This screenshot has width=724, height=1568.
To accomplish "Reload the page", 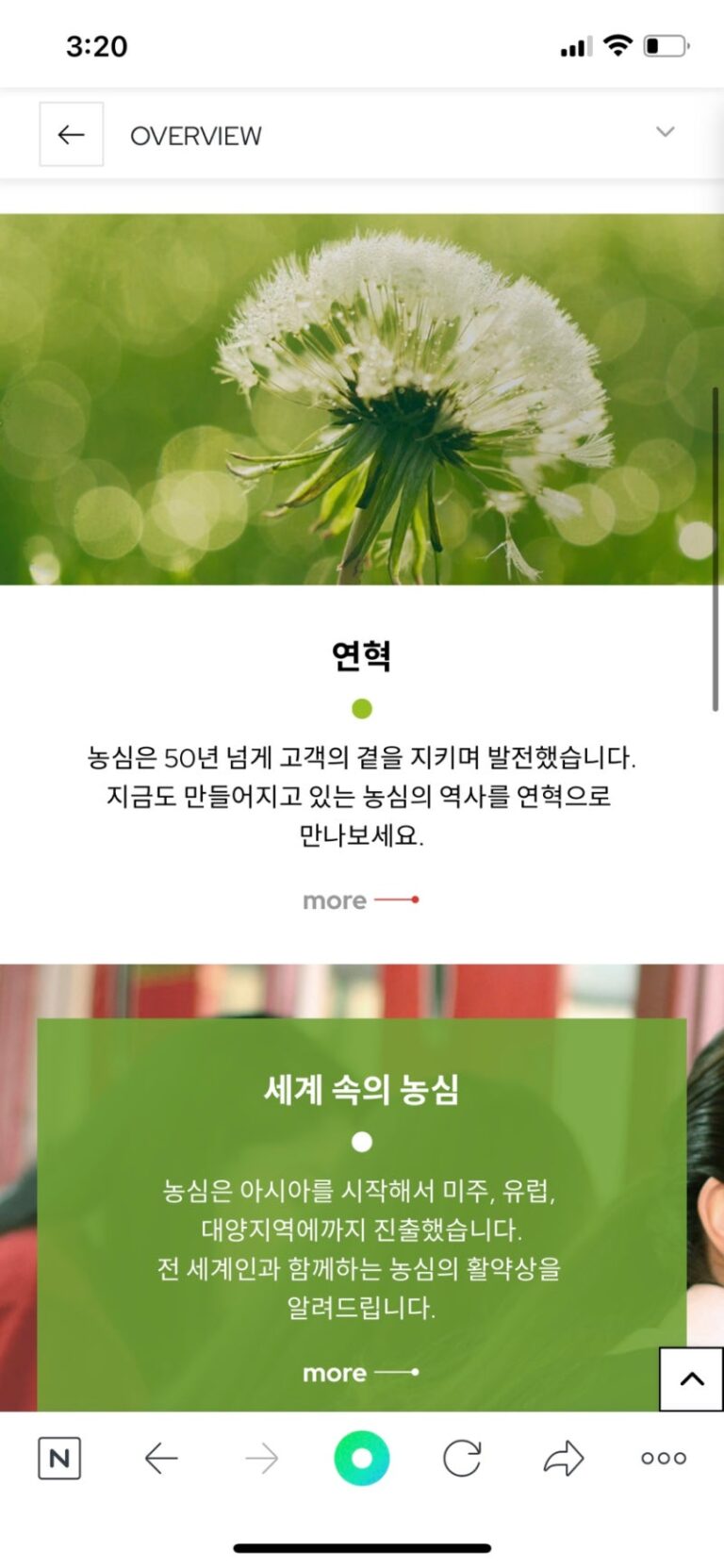I will click(x=462, y=1459).
